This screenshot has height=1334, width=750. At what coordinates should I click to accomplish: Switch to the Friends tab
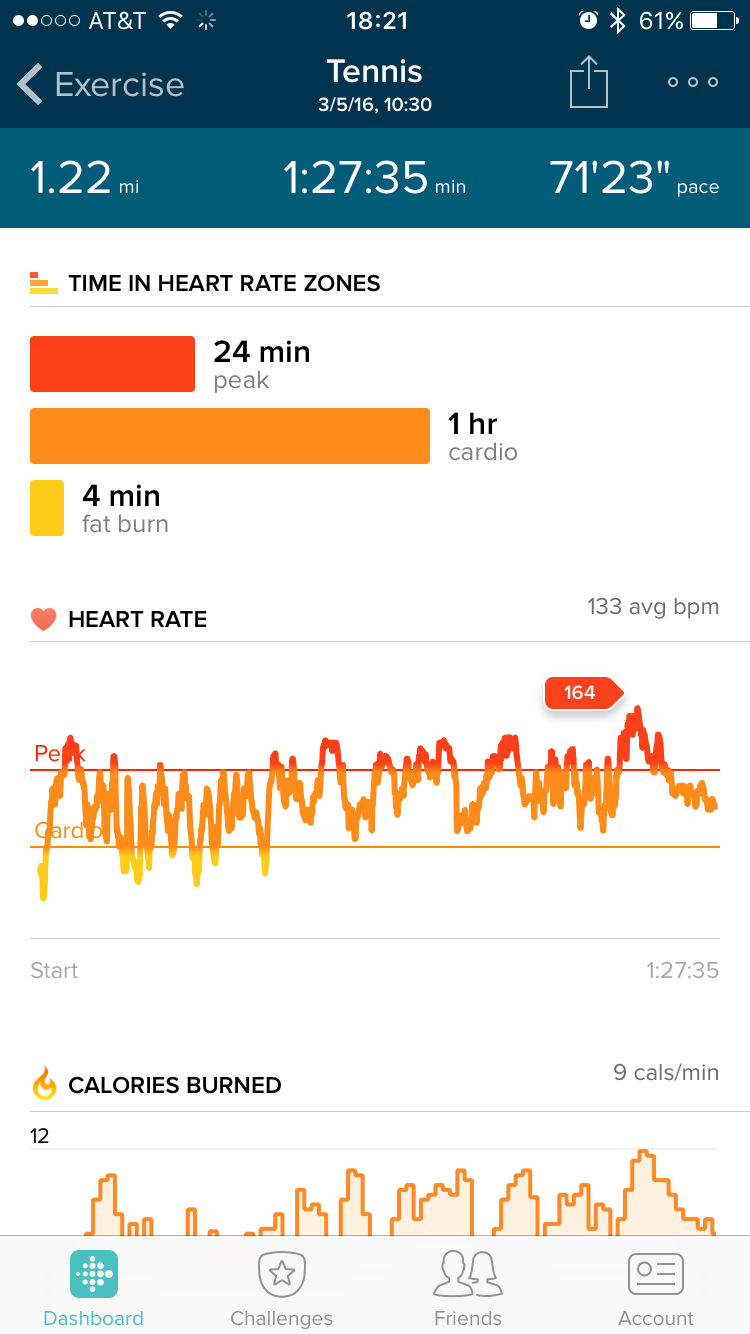coord(468,1288)
